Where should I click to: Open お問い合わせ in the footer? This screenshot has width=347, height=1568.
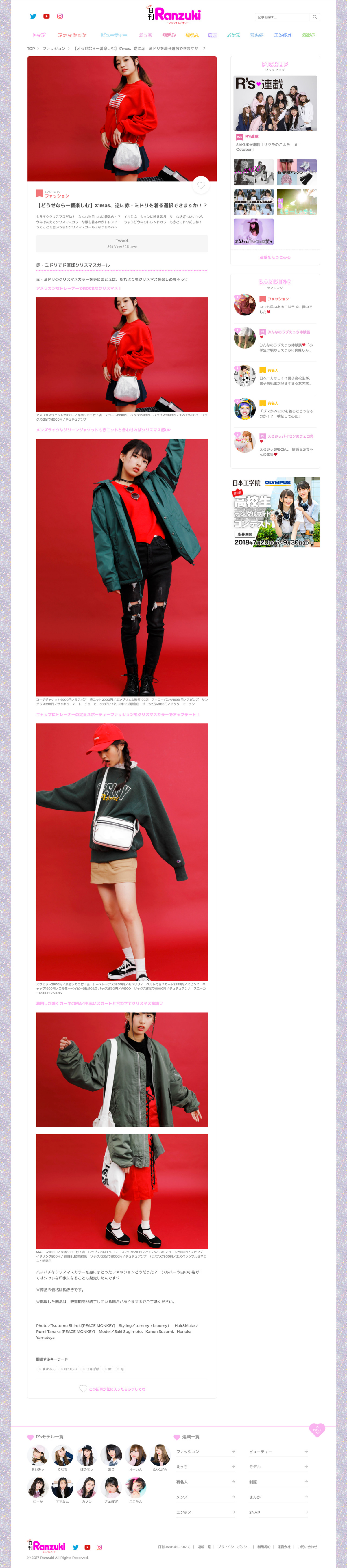[307, 1547]
